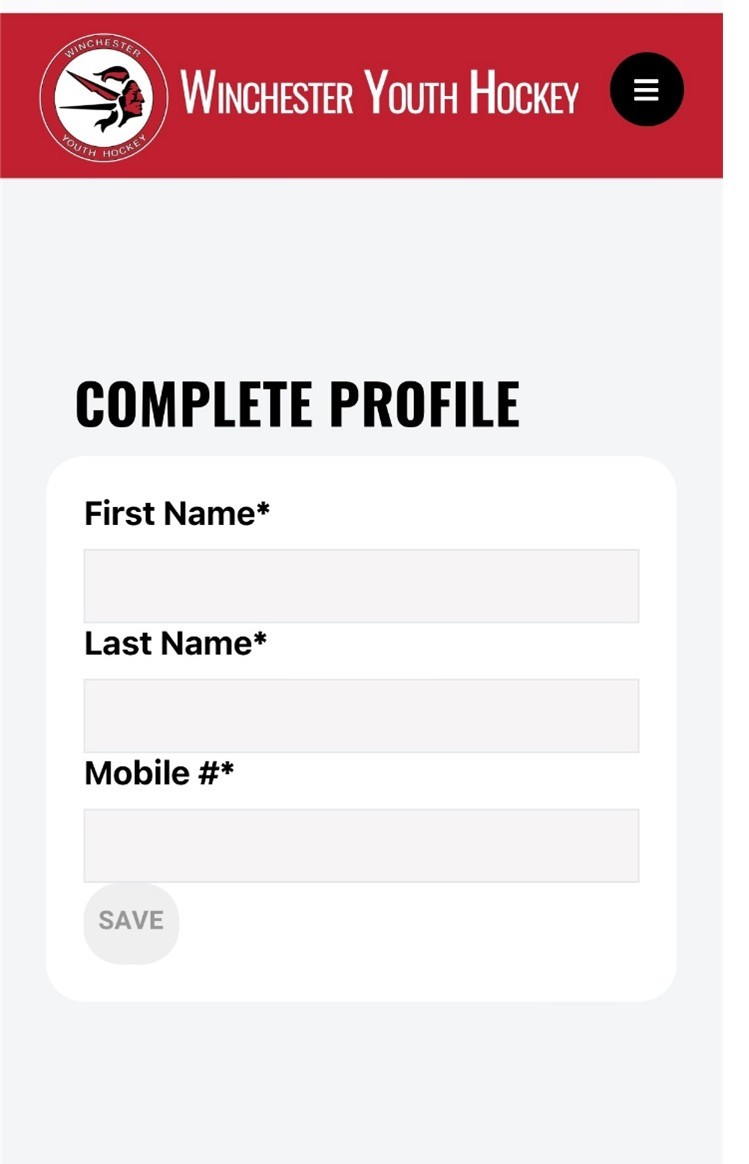Viewport: 749px width, 1164px height.
Task: Open the Winchester Youth Hockey home logo
Action: point(104,97)
